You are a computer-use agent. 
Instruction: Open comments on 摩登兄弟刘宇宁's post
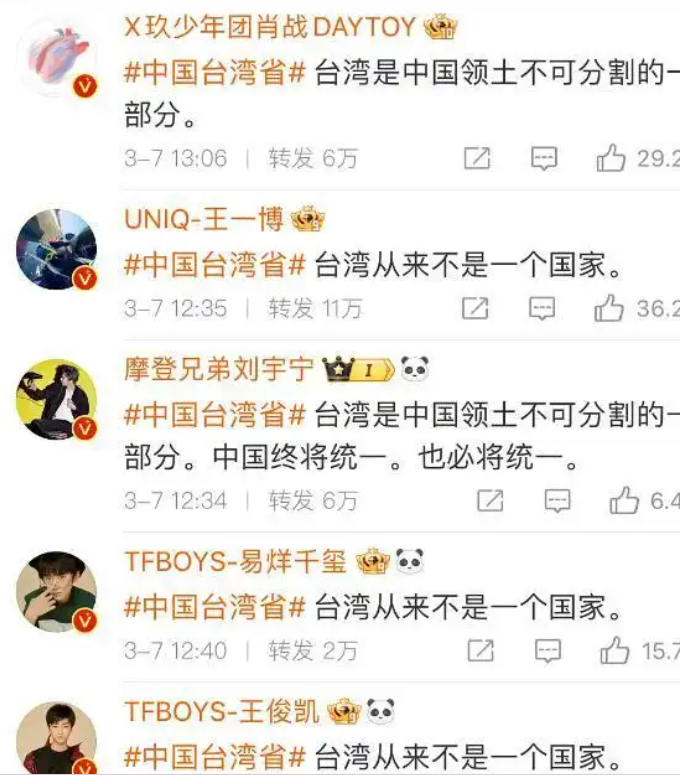556,500
